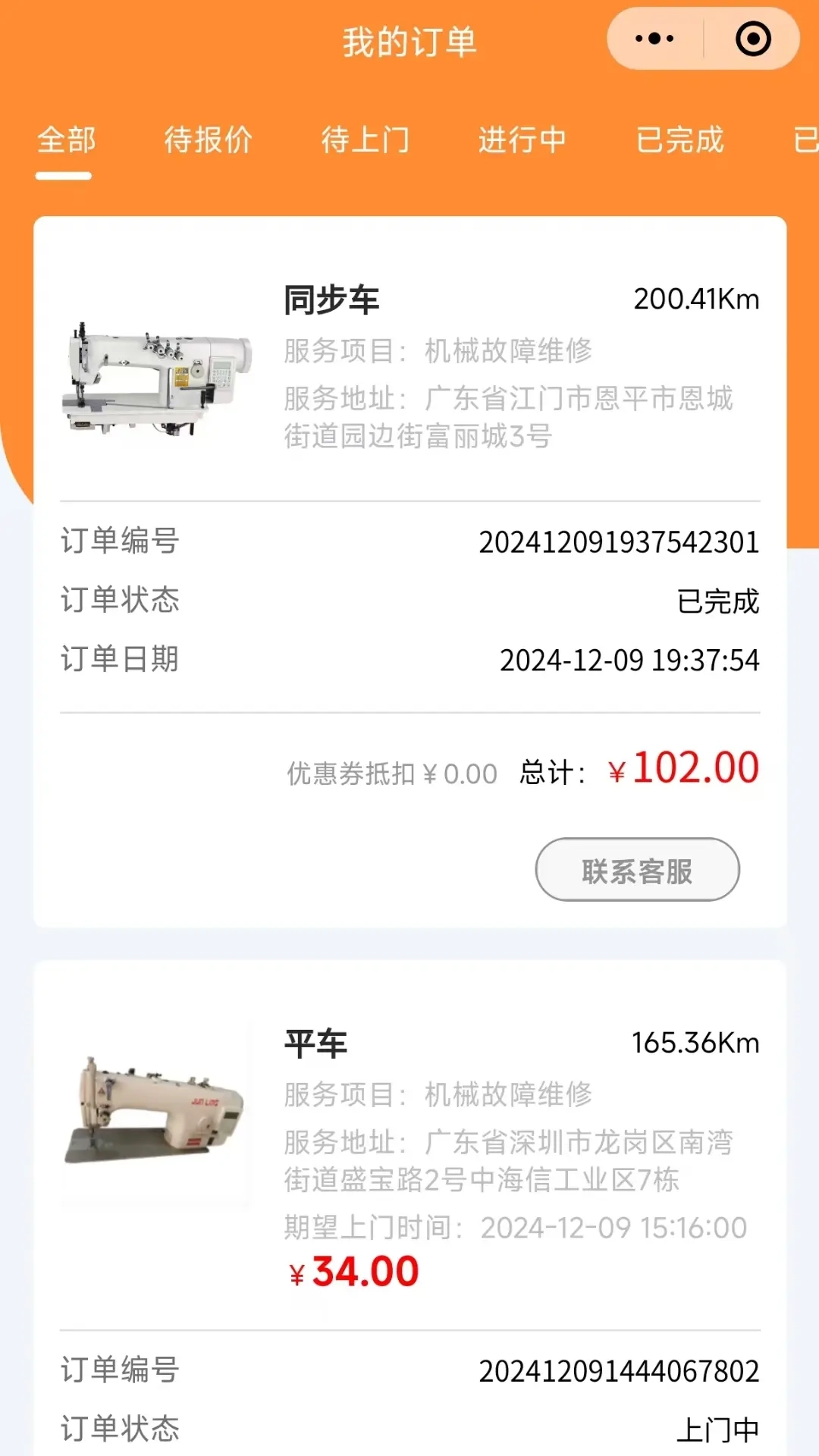
Task: Switch to the 待报价 tab
Action: (209, 141)
